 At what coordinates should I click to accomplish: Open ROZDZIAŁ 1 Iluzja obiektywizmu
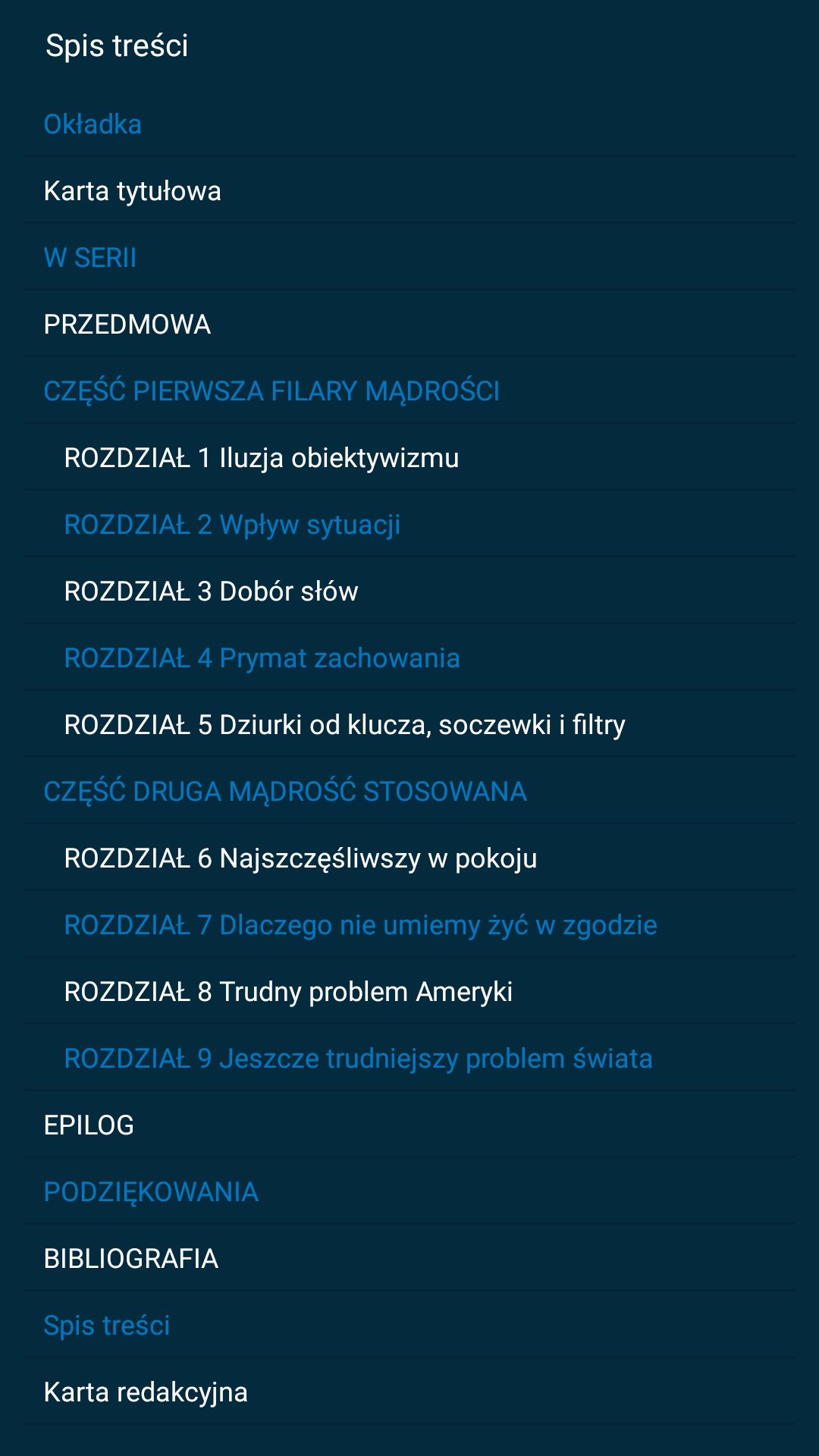(409, 457)
